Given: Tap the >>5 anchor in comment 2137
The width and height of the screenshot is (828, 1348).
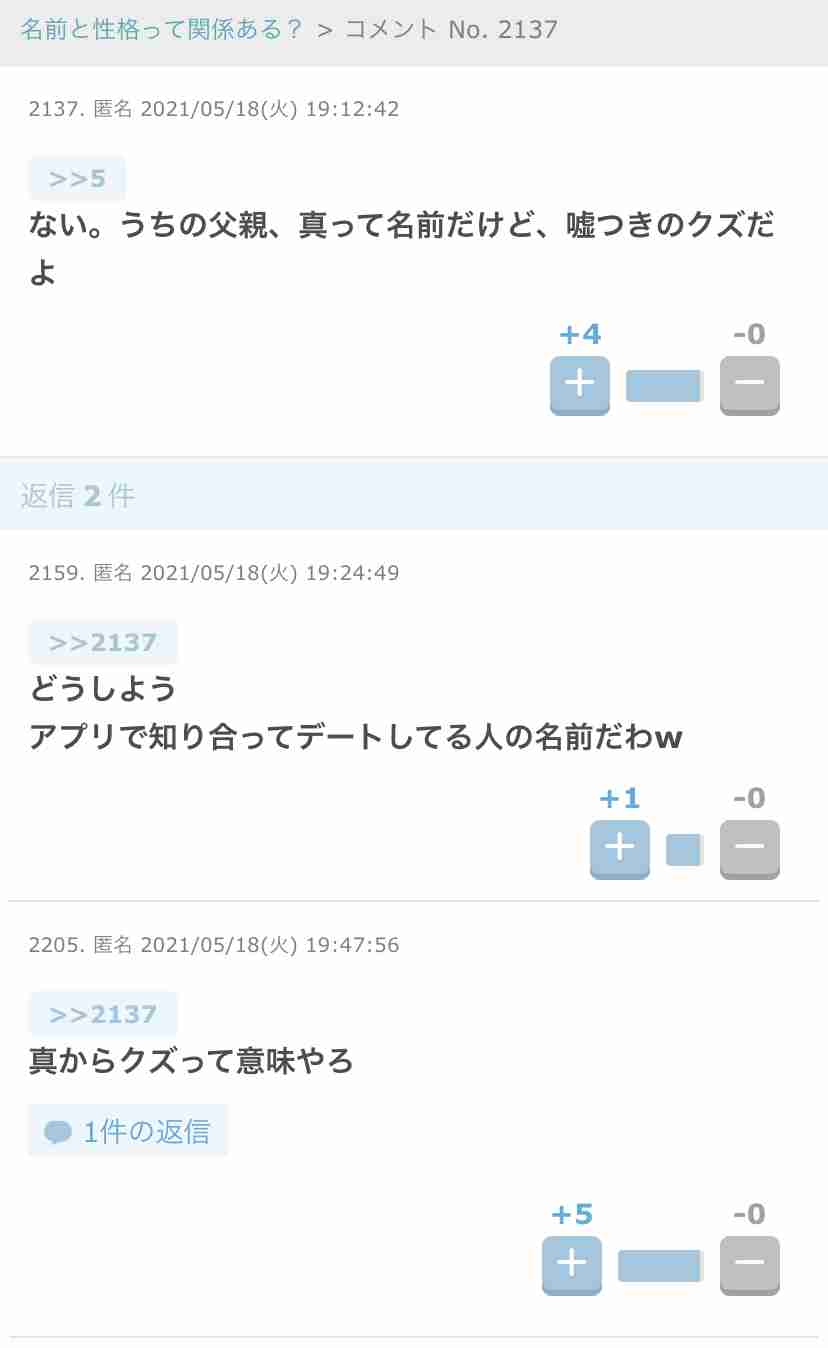Looking at the screenshot, I should (77, 179).
